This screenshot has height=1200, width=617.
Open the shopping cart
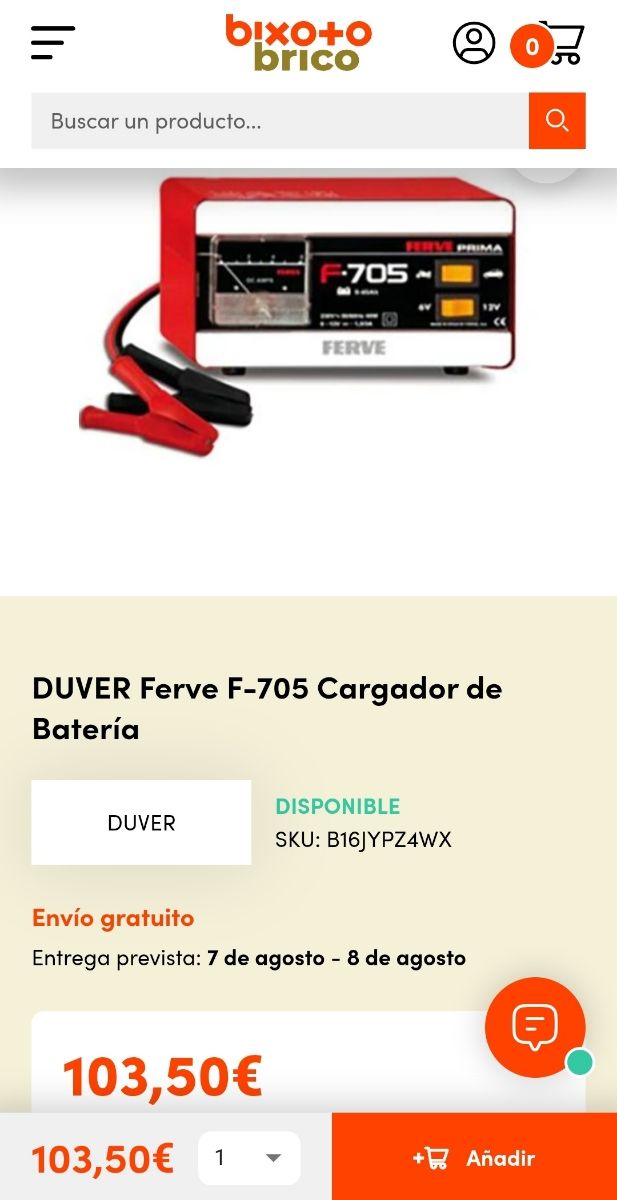(x=560, y=43)
